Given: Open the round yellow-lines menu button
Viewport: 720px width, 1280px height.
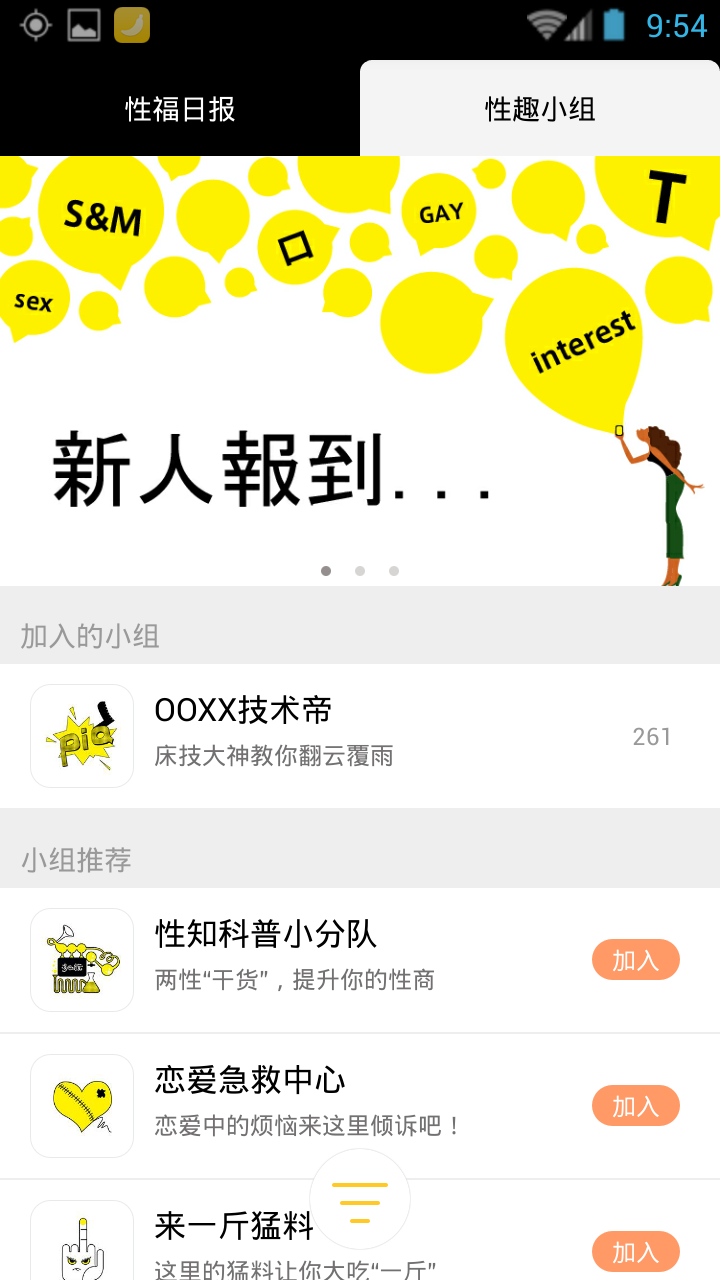Looking at the screenshot, I should pos(360,1198).
